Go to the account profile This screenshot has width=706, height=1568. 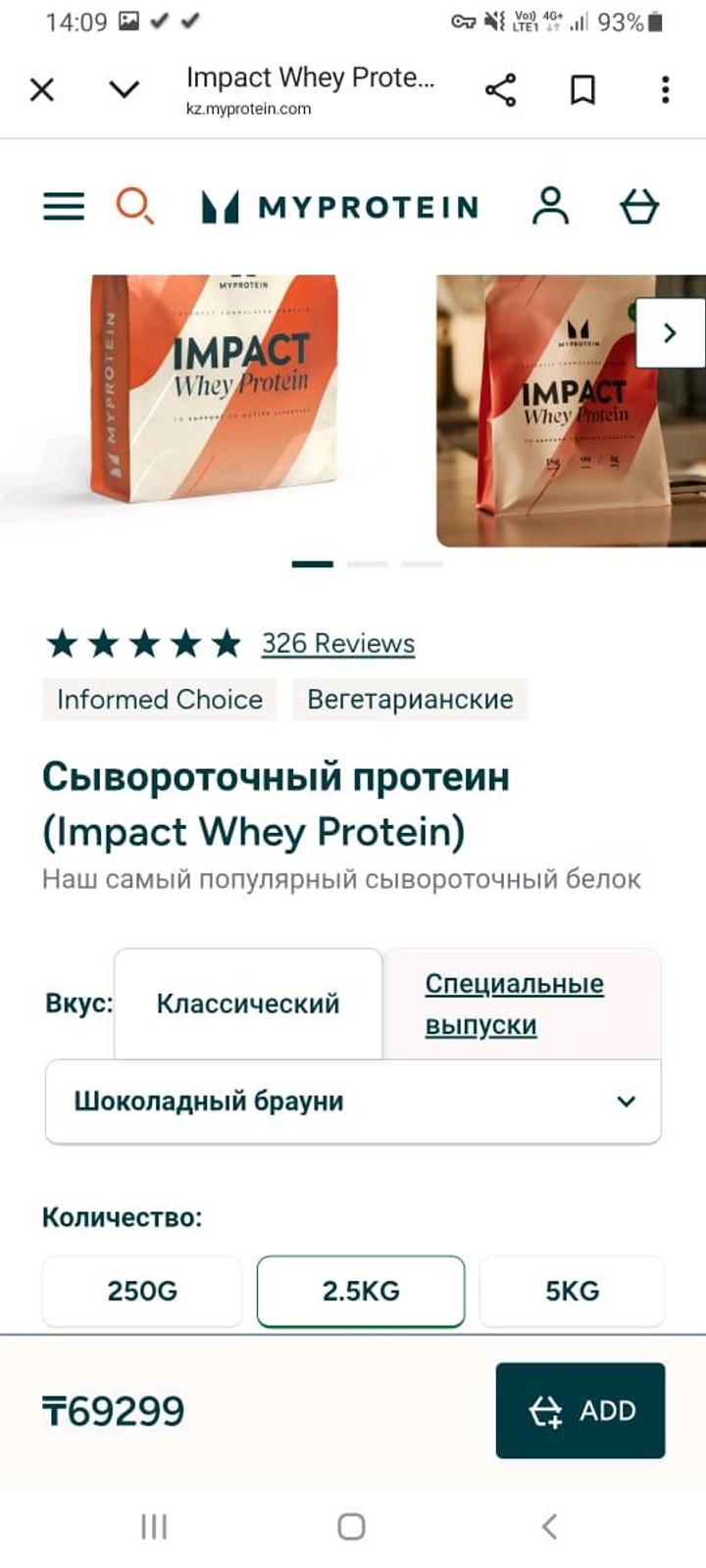[x=550, y=206]
